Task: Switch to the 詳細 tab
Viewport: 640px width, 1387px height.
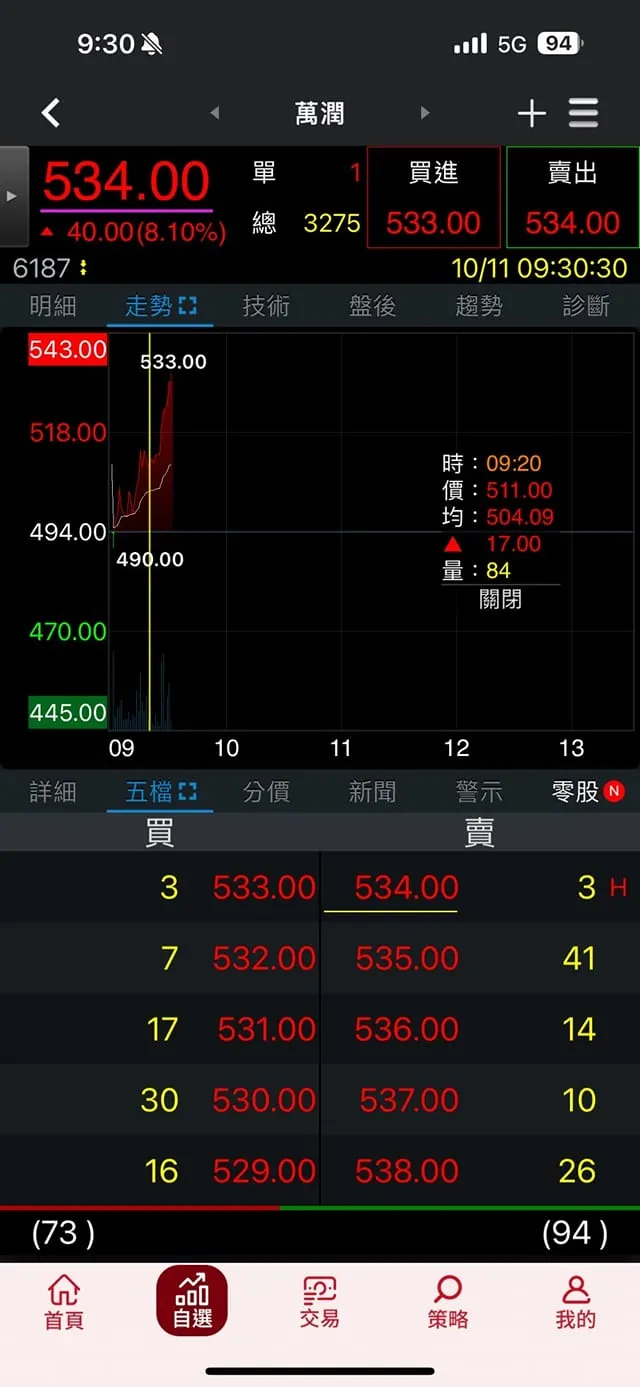Action: coord(53,792)
